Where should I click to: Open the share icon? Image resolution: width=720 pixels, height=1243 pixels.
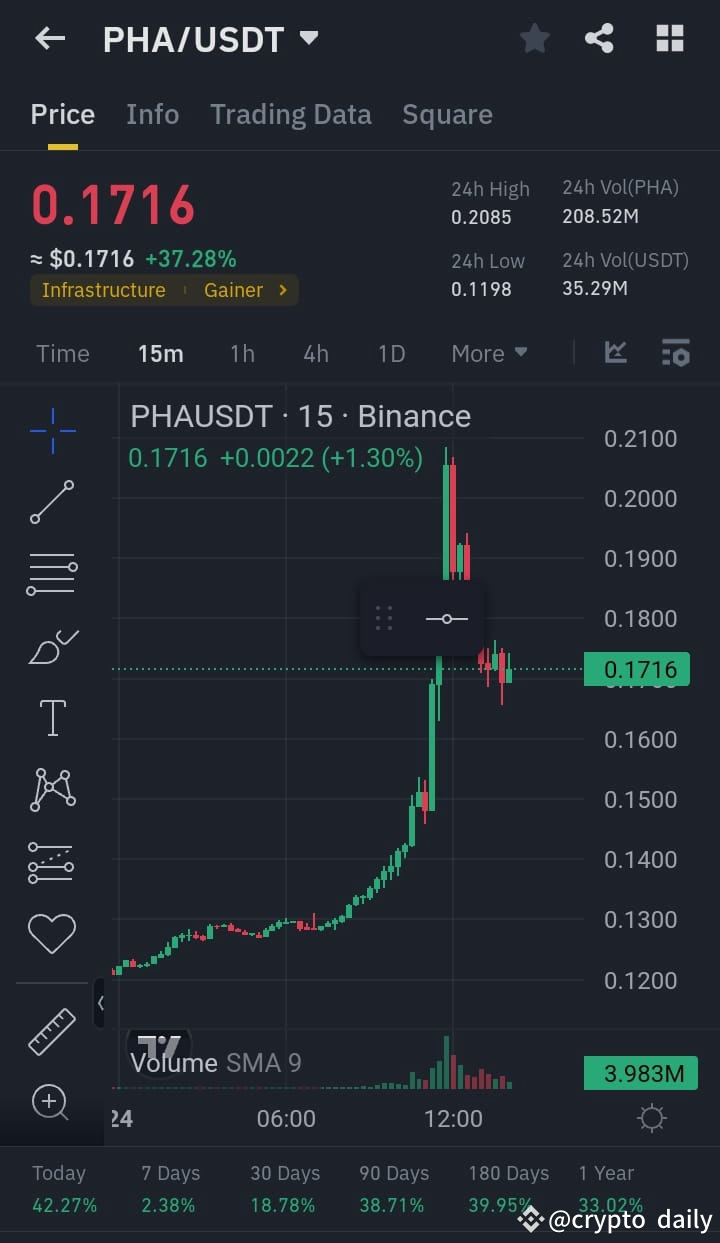click(x=599, y=38)
